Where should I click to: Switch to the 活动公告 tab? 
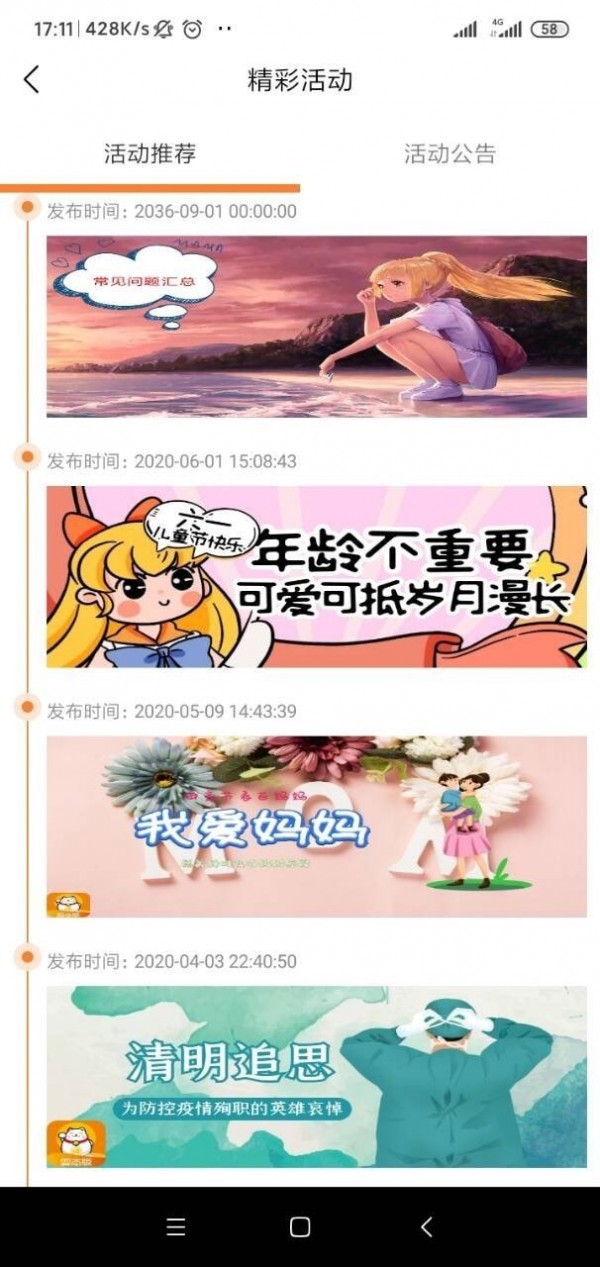449,154
